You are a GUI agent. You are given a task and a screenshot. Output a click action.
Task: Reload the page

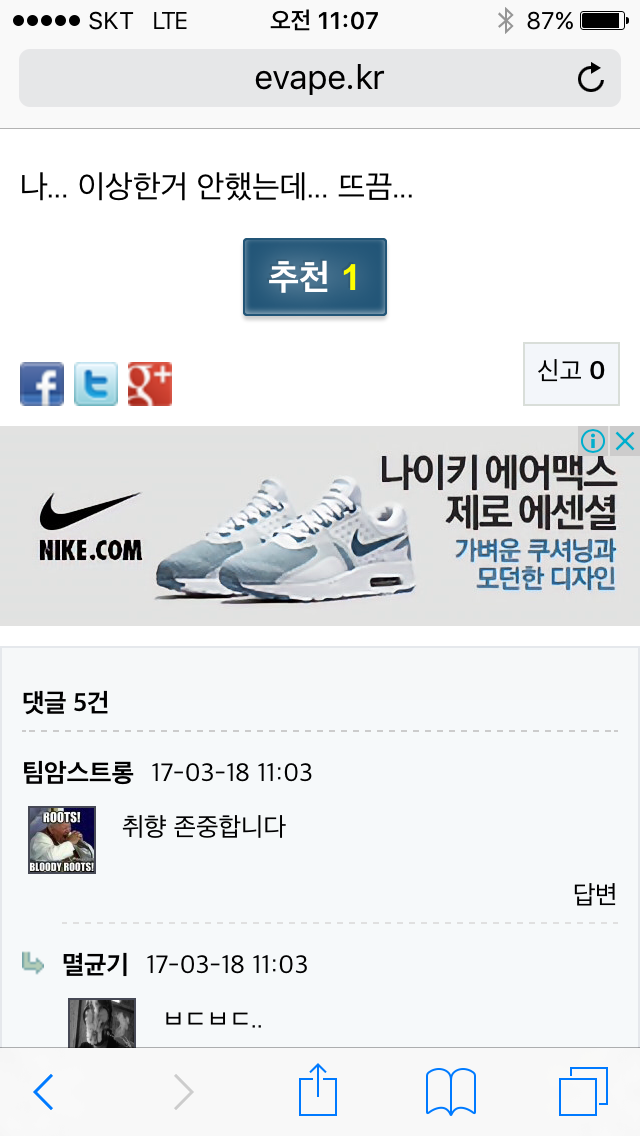[x=591, y=78]
